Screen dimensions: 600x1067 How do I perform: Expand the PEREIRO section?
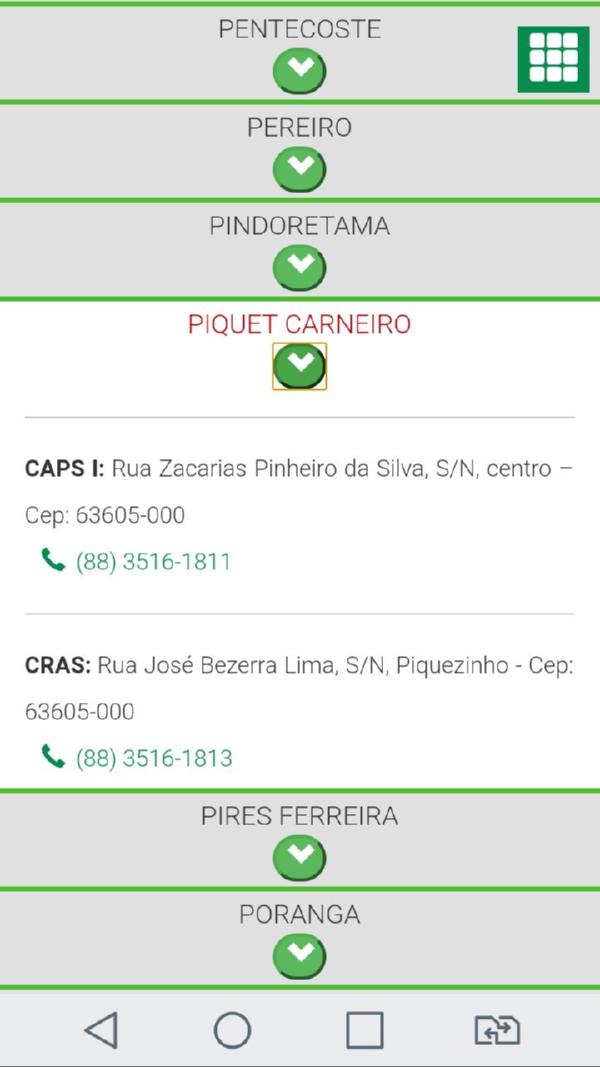(x=299, y=169)
